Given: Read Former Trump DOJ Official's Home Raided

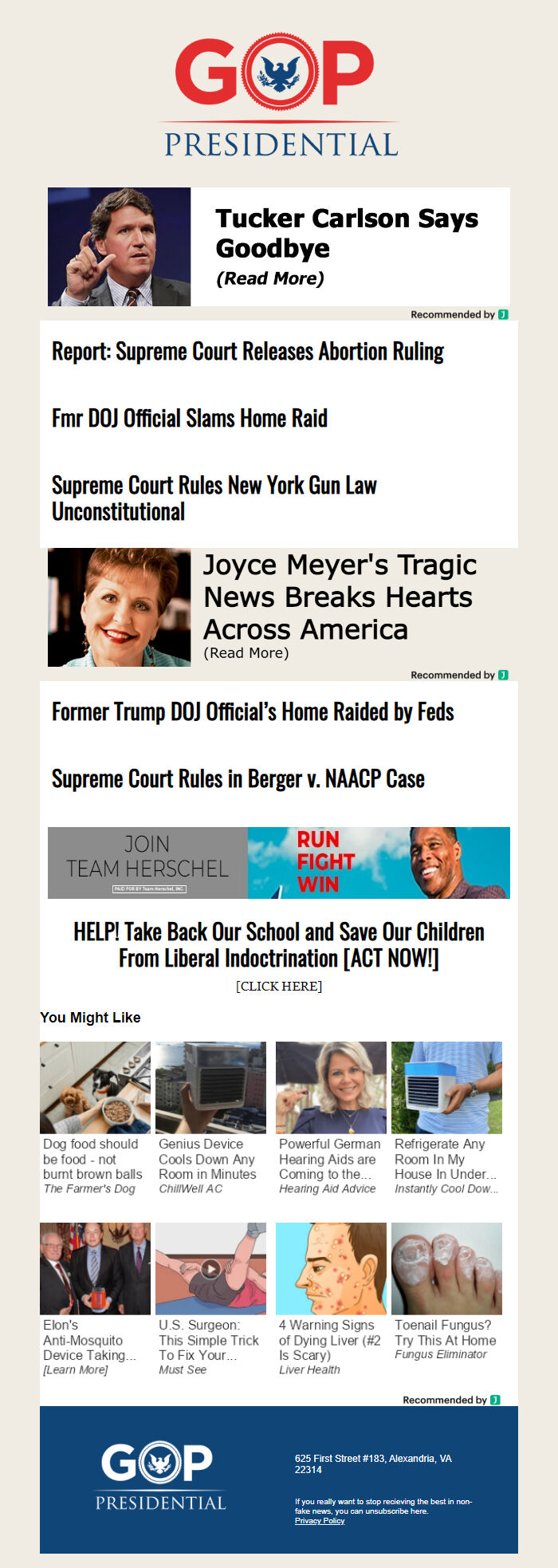Looking at the screenshot, I should (253, 712).
